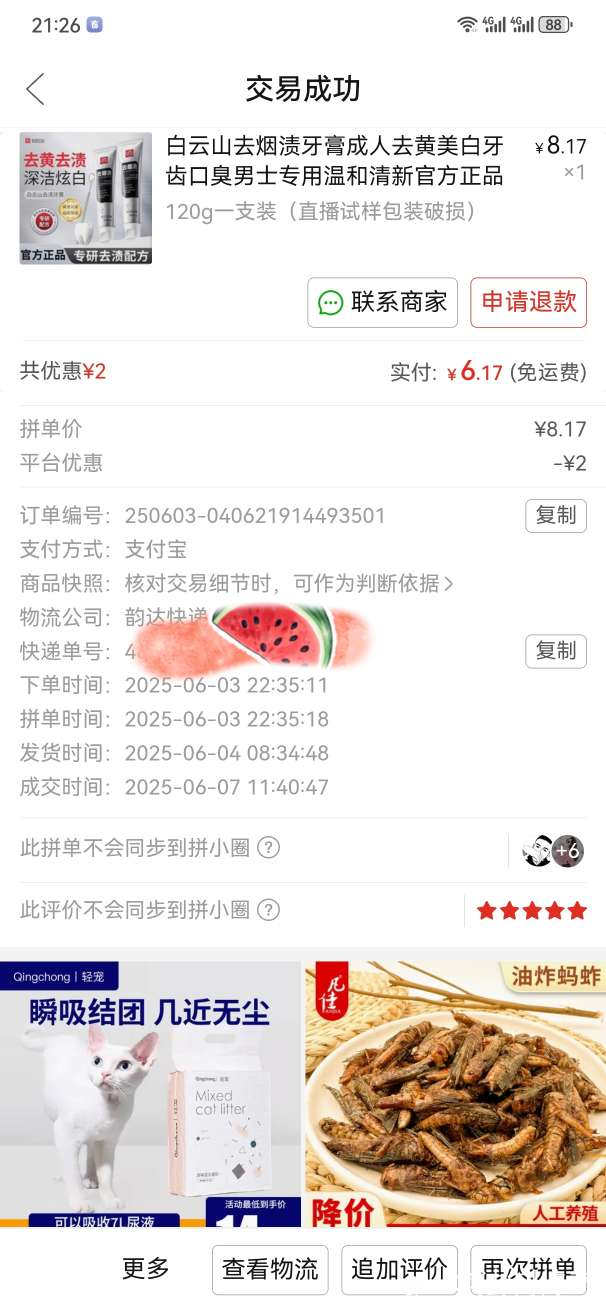The height and width of the screenshot is (1308, 606).
Task: Tap 查看物流 to view logistics
Action: [270, 1269]
